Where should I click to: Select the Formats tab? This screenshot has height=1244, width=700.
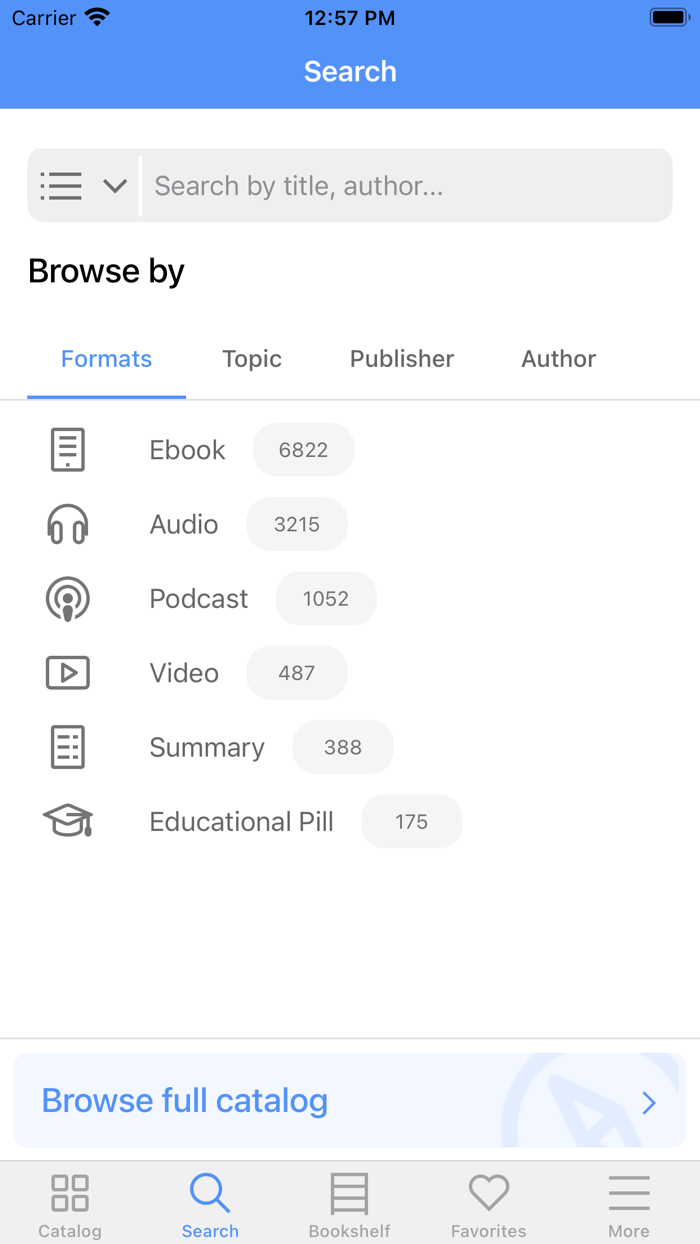pyautogui.click(x=106, y=359)
